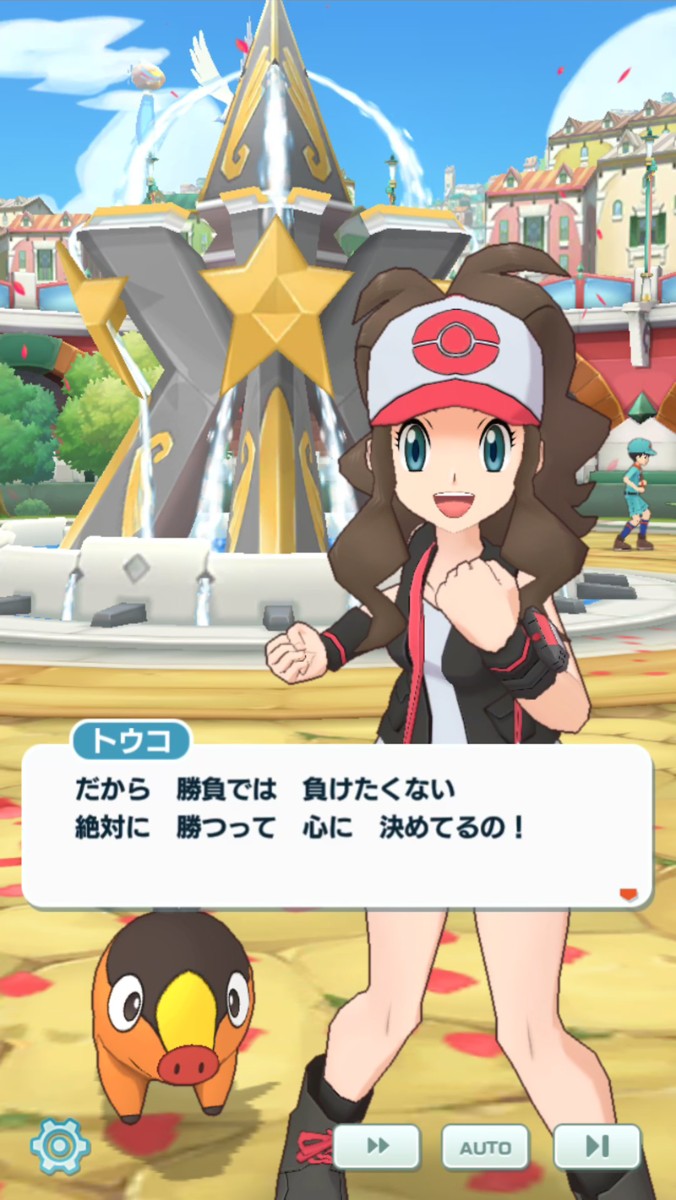Screen dimensions: 676x1200
Task: Enable AUTO dialogue advance
Action: [x=485, y=1147]
